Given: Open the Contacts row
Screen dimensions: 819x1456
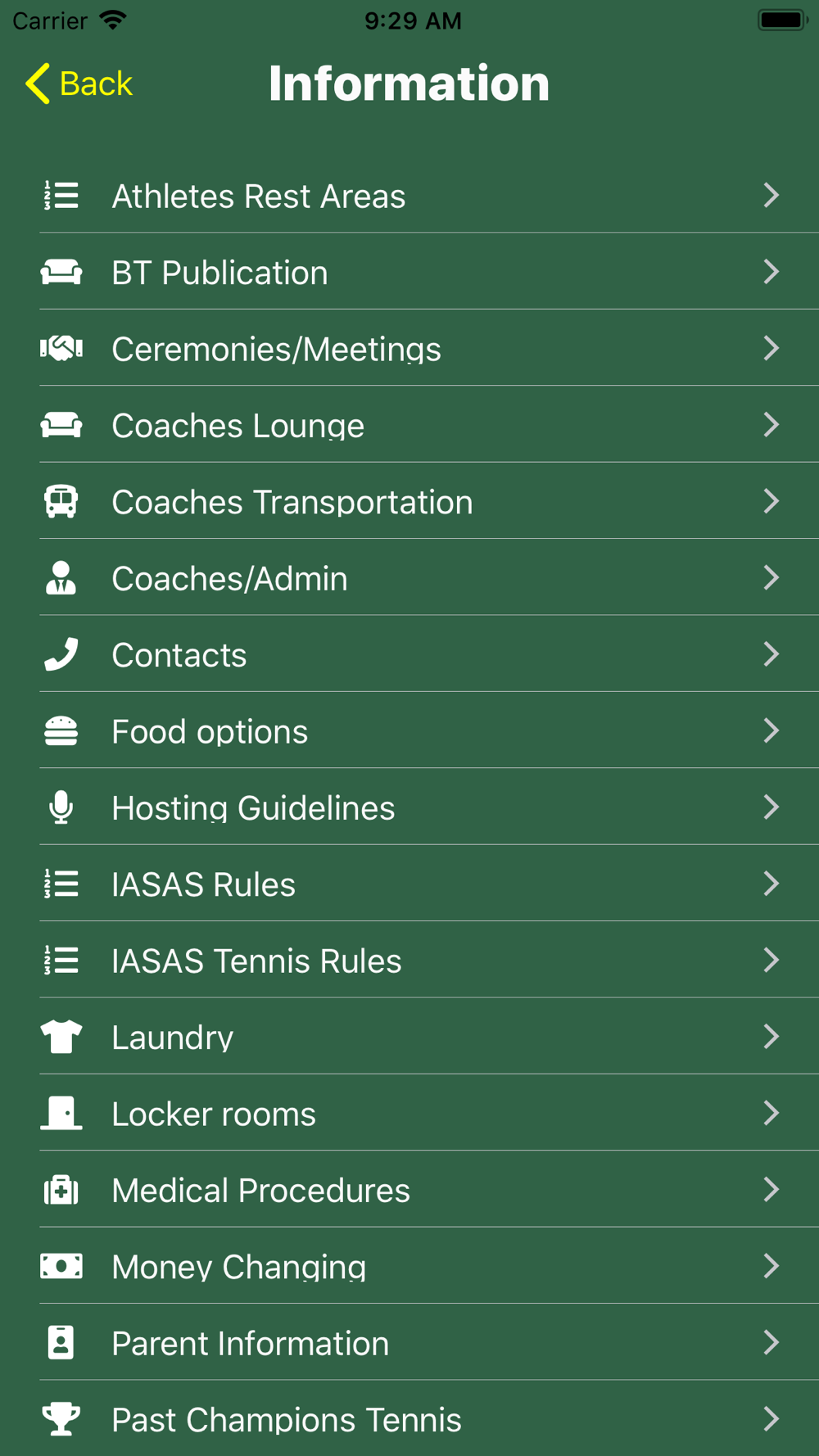Looking at the screenshot, I should (x=409, y=654).
